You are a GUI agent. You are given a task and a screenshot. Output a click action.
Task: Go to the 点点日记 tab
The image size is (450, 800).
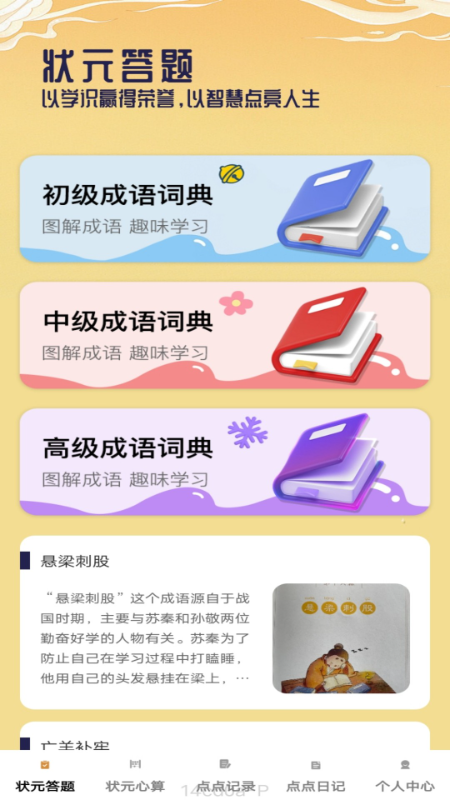315,776
